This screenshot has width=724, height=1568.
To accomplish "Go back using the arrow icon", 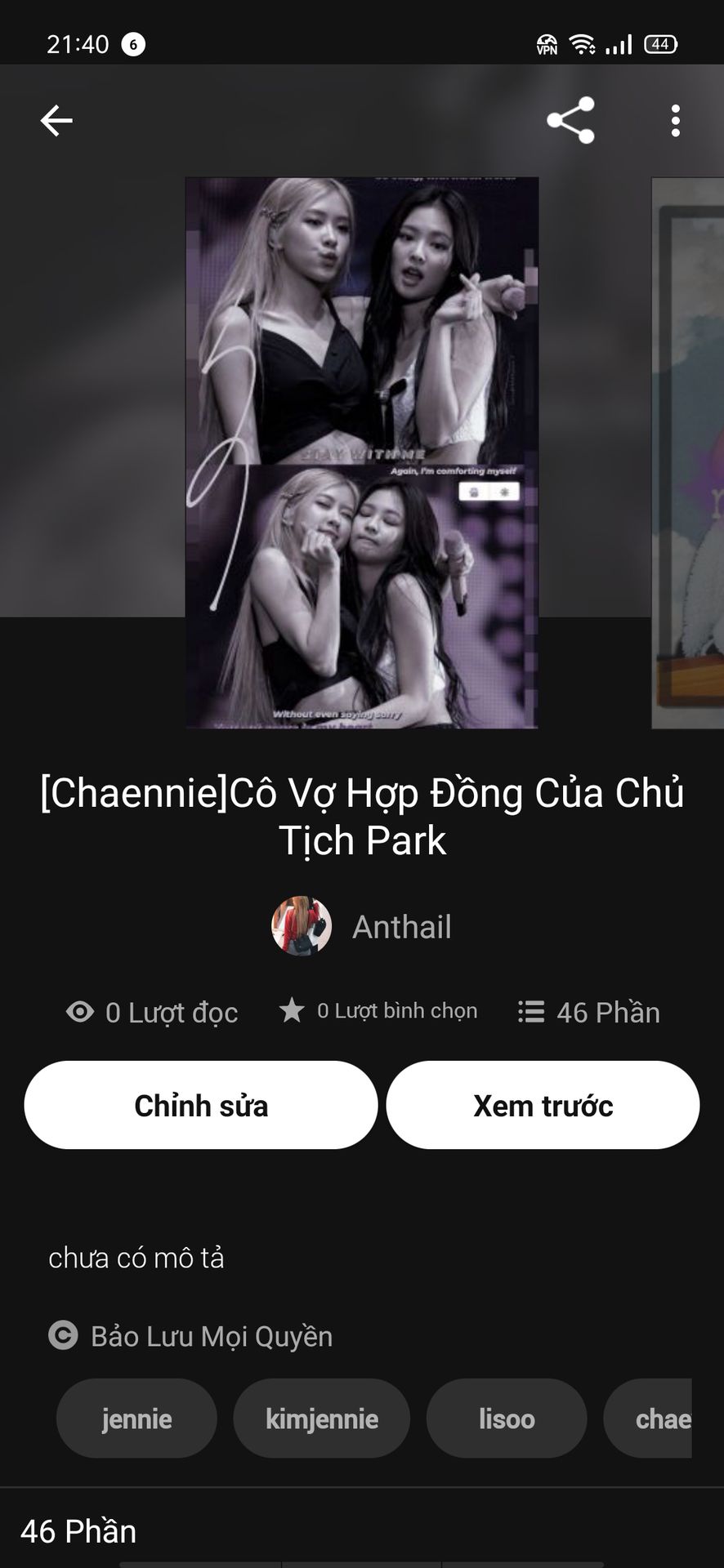I will 56,121.
